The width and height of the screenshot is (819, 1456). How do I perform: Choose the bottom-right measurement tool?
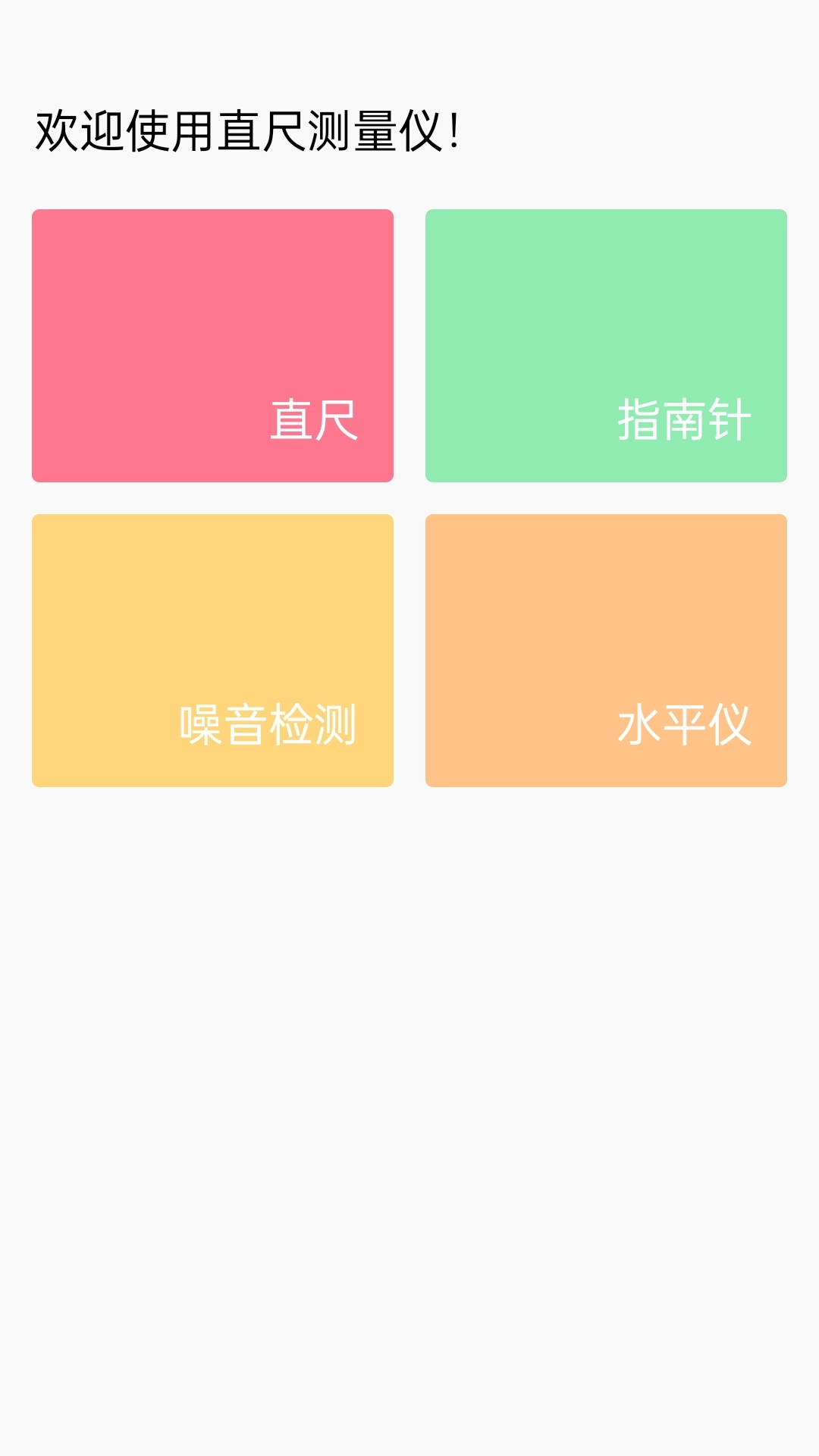coord(607,651)
